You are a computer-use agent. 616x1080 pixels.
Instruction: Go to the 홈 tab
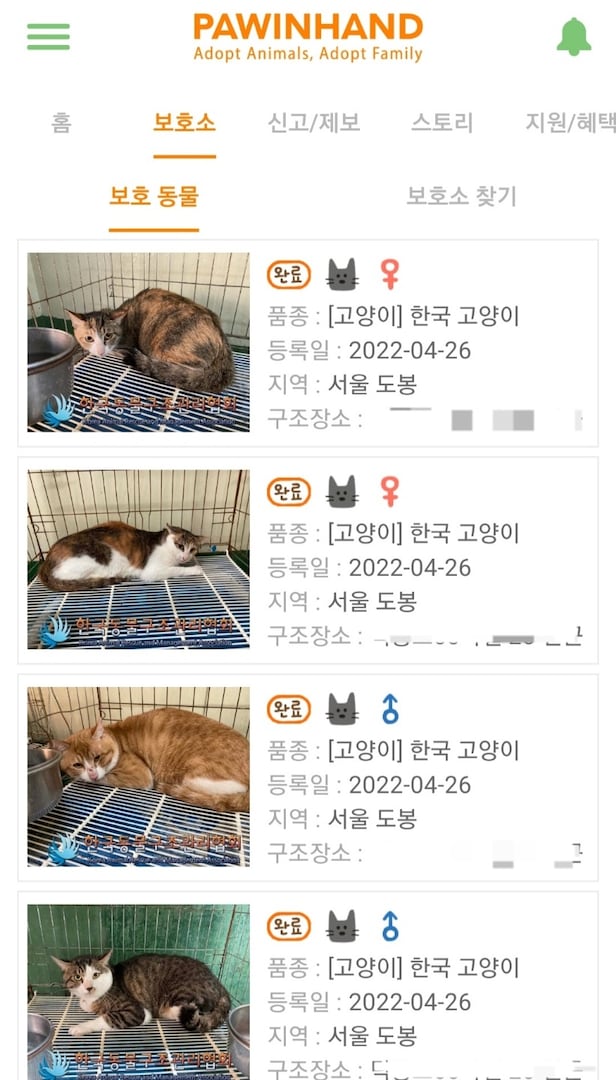point(61,123)
